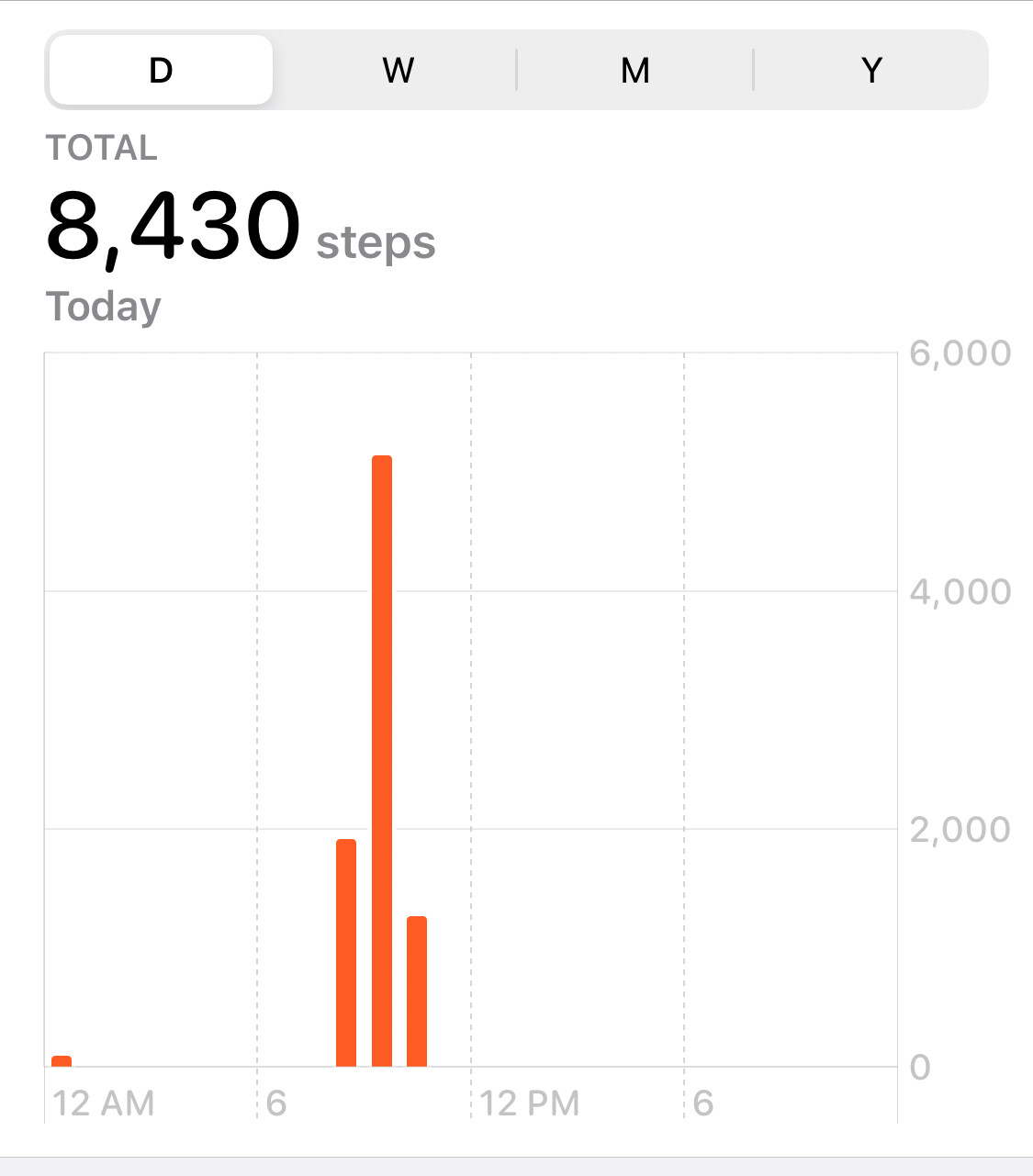Select the D day view segment
The image size is (1033, 1176).
pyautogui.click(x=161, y=70)
